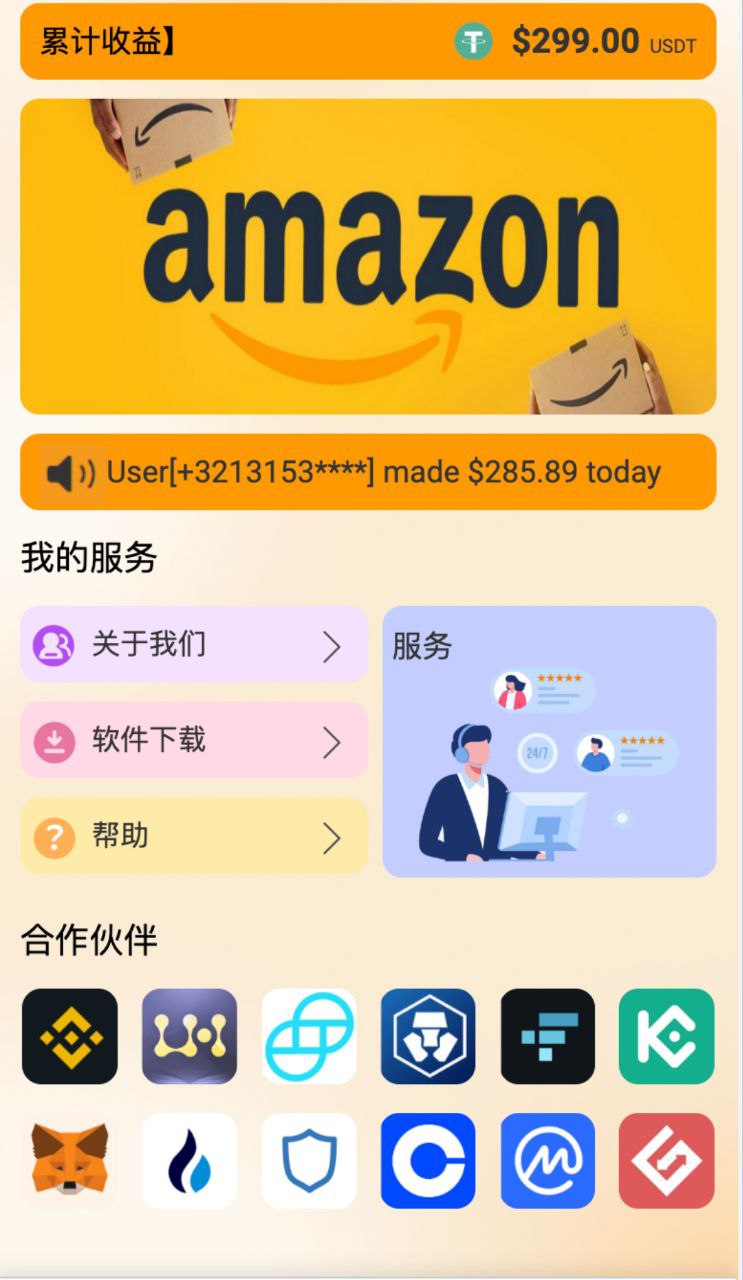
Task: Open the Gate.io red partner icon
Action: [666, 1160]
